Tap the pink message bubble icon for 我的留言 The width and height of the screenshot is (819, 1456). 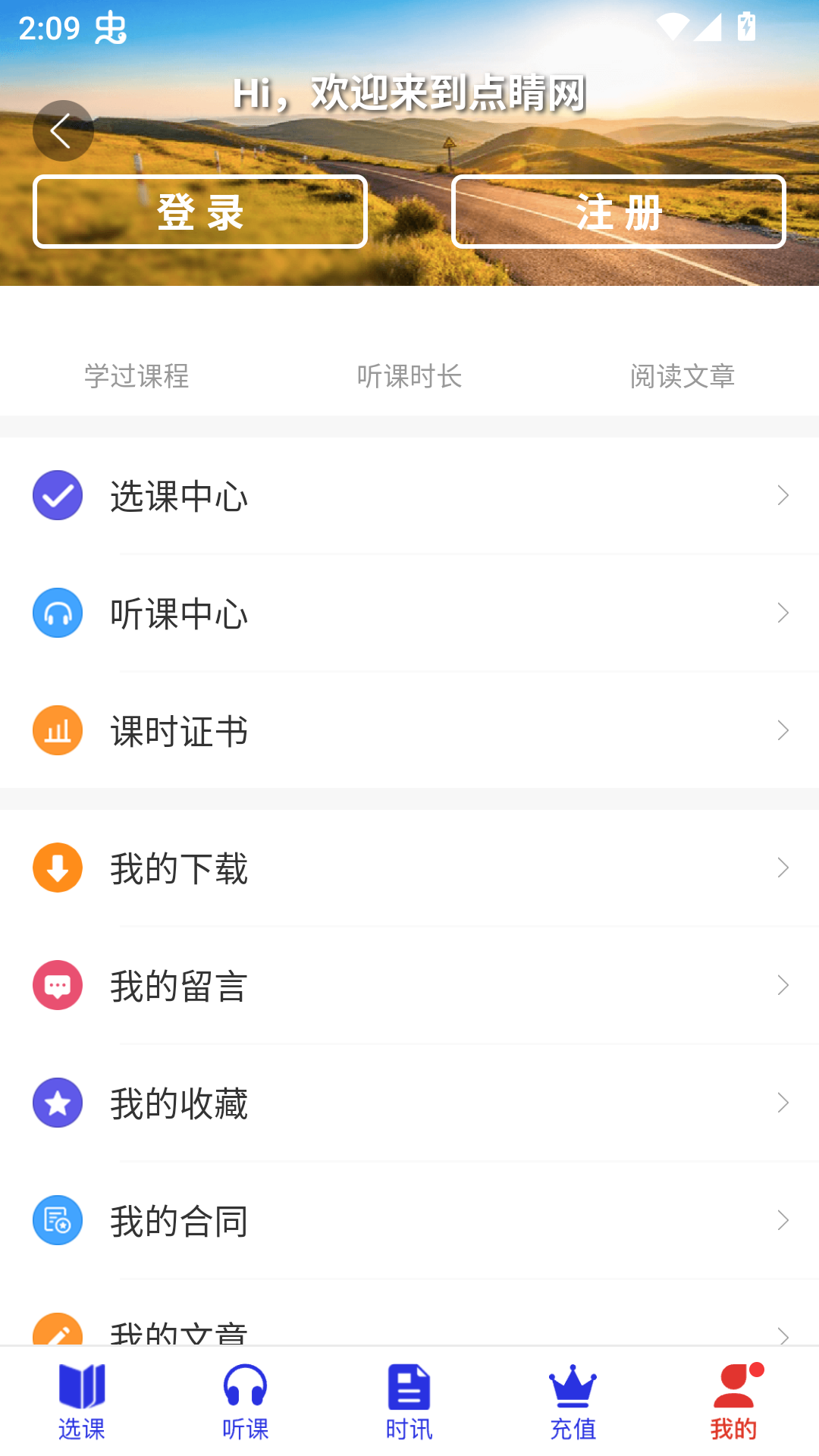click(x=57, y=985)
